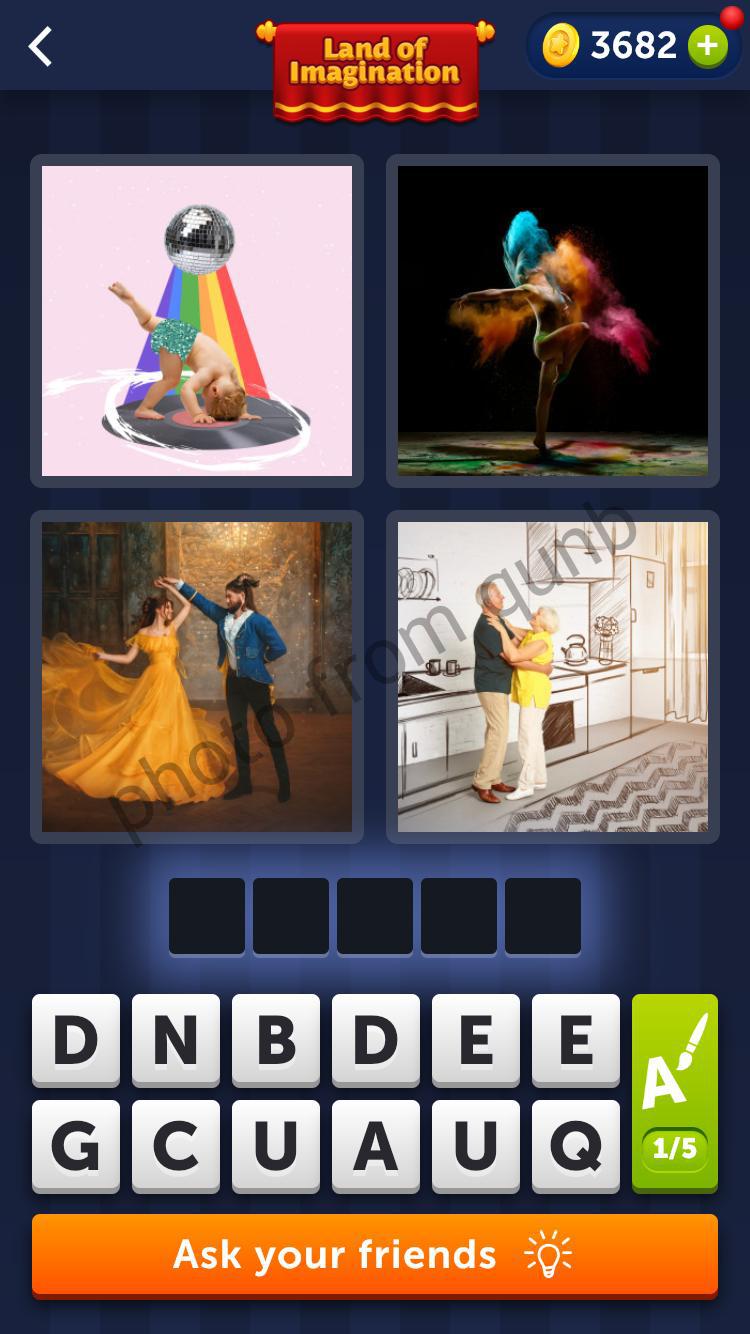
Task: Select the letter G tile
Action: [76, 1146]
